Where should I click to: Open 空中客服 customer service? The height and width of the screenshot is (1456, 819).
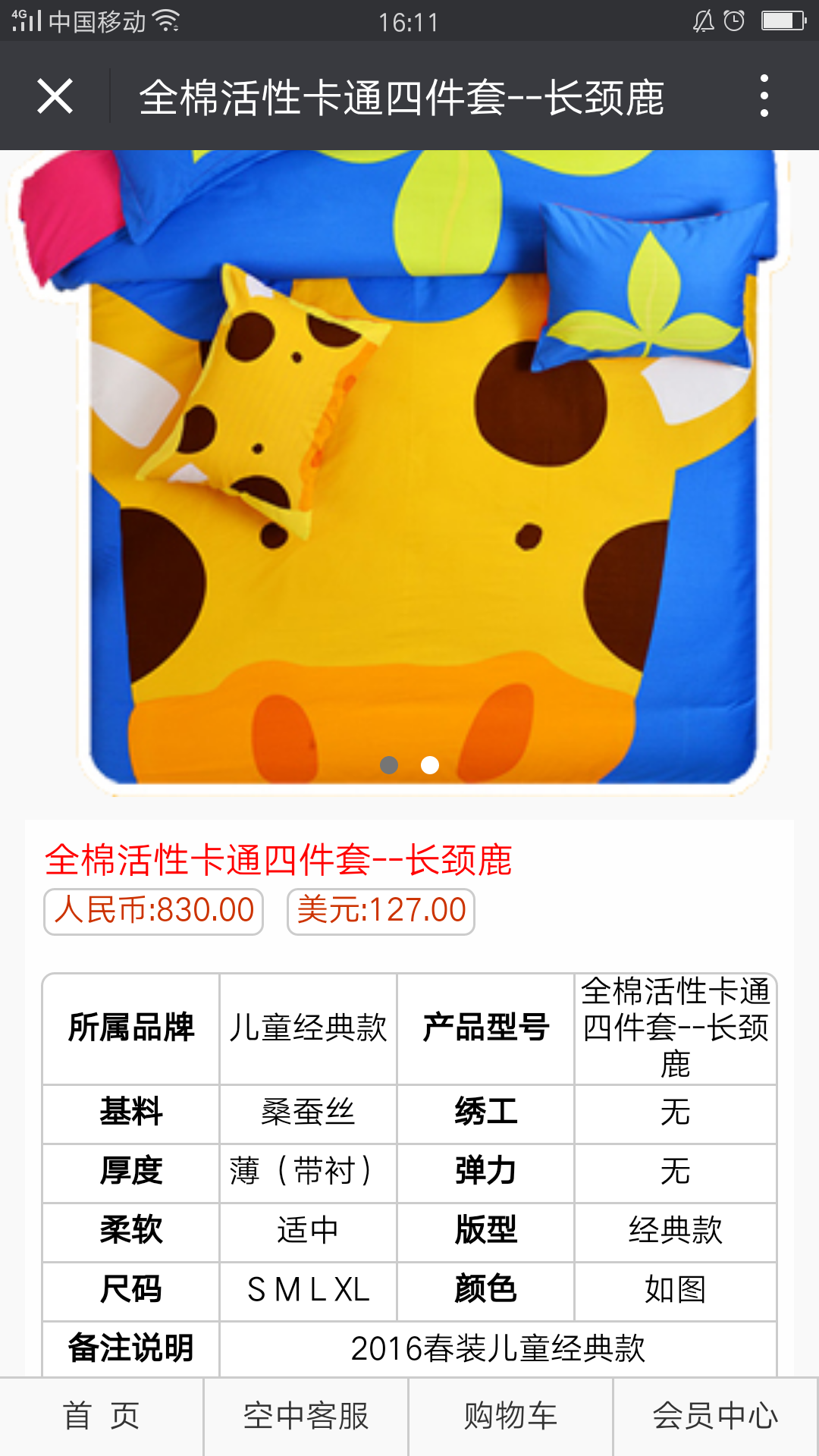(x=306, y=1416)
